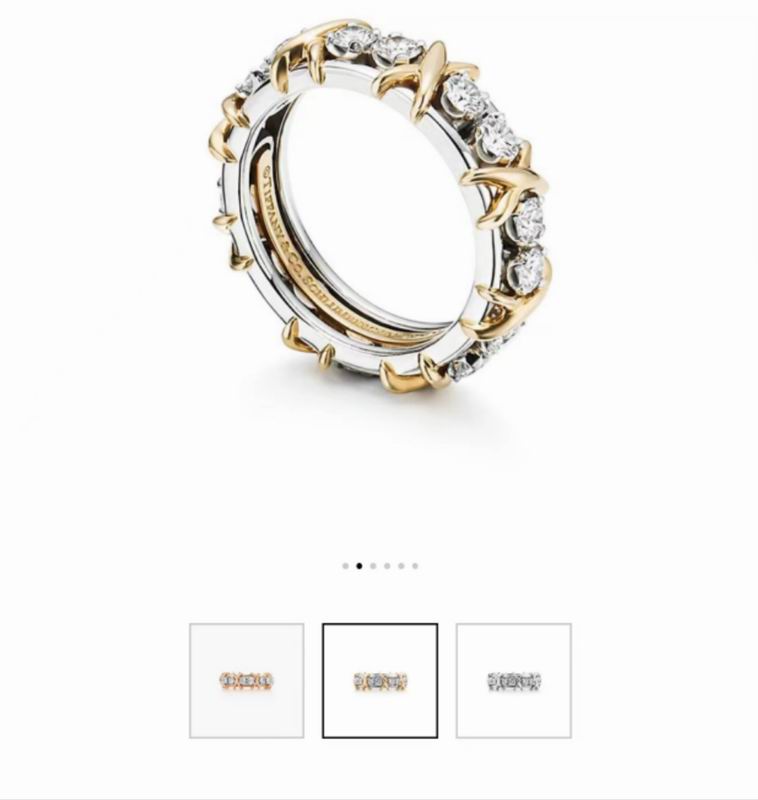Jump to the last image carousel dot
758x800 pixels.
point(415,566)
